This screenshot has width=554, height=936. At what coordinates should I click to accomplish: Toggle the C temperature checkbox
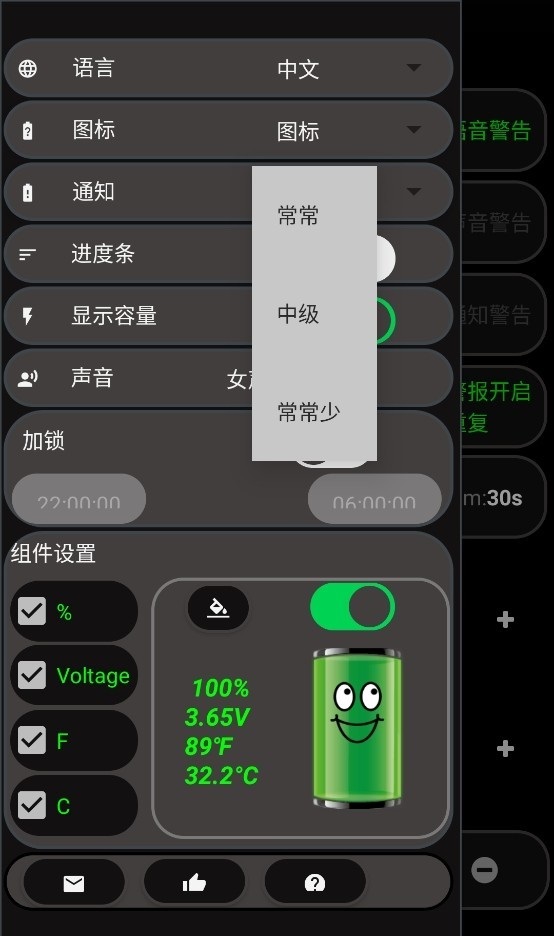(32, 805)
